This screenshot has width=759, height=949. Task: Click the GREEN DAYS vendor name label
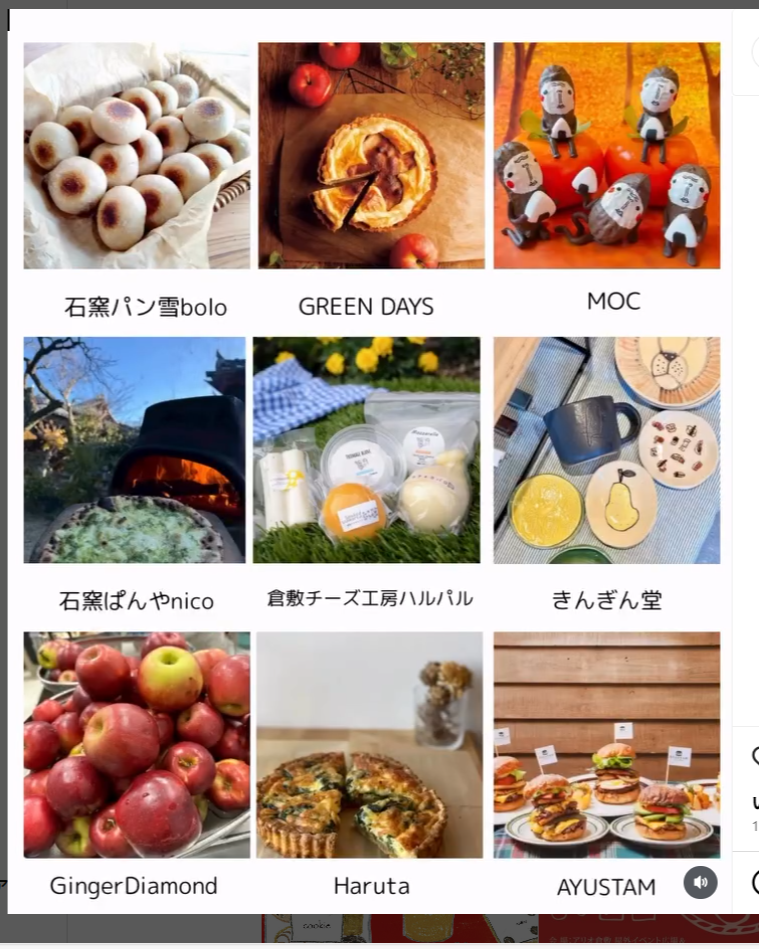tap(366, 307)
